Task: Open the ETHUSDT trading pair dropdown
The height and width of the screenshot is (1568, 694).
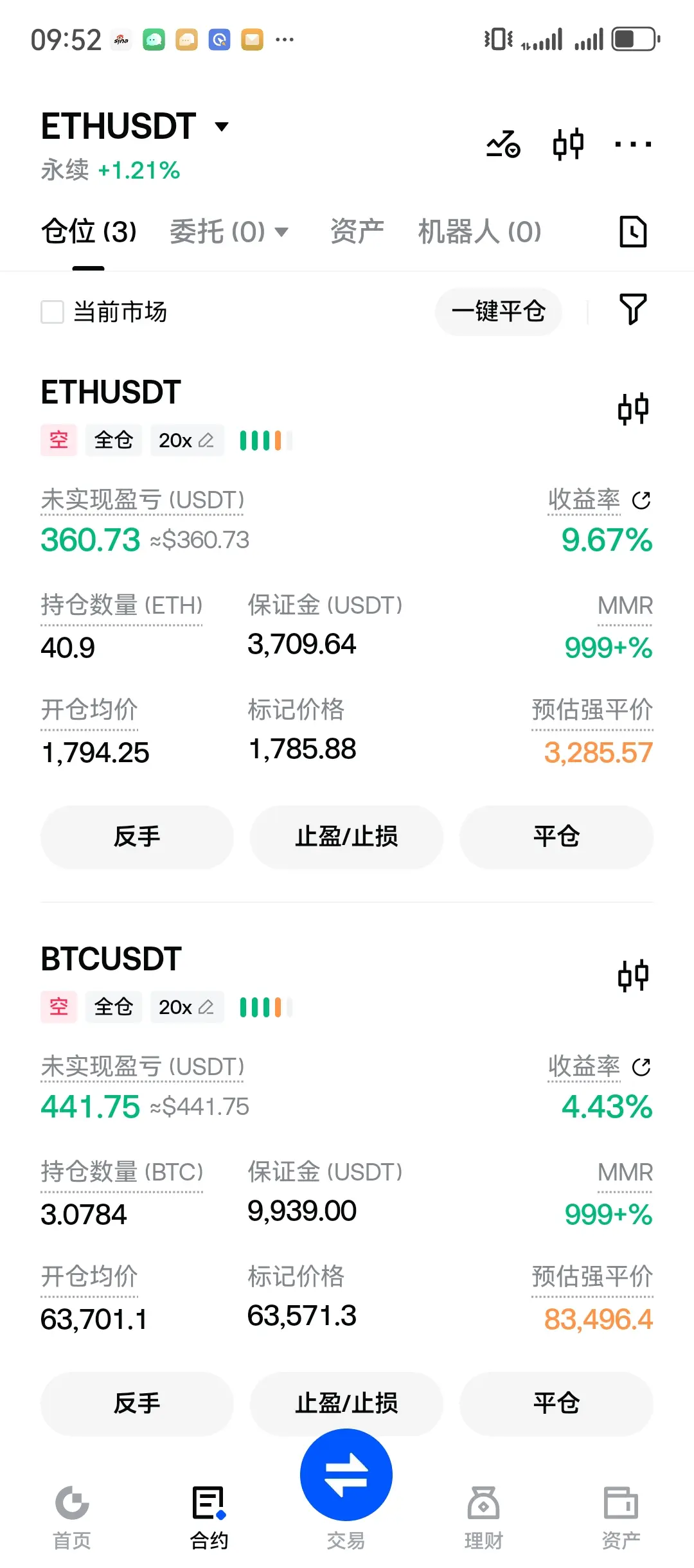Action: [x=135, y=126]
